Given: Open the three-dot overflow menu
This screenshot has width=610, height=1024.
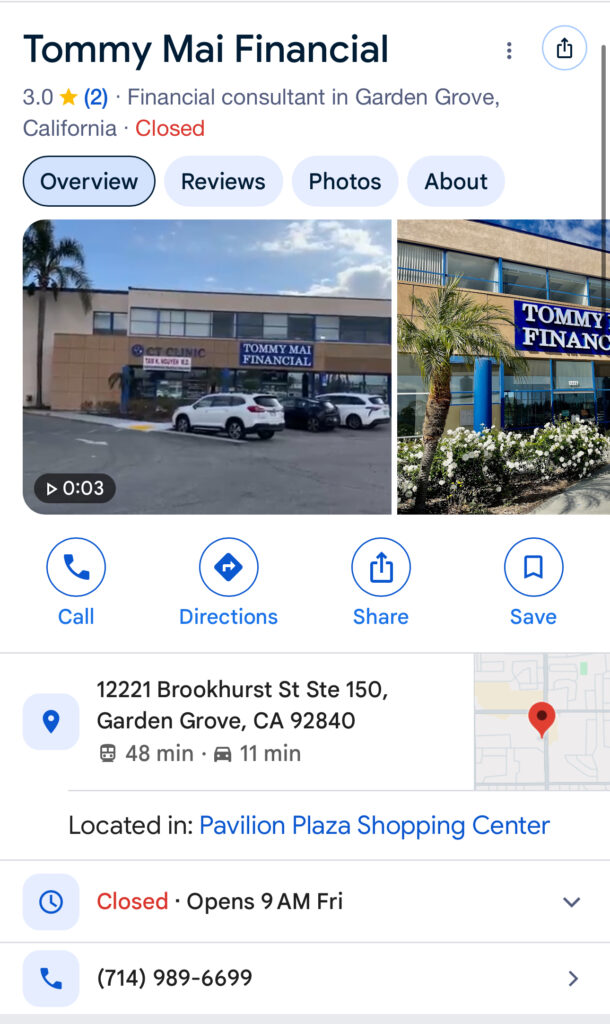Looking at the screenshot, I should click(509, 50).
